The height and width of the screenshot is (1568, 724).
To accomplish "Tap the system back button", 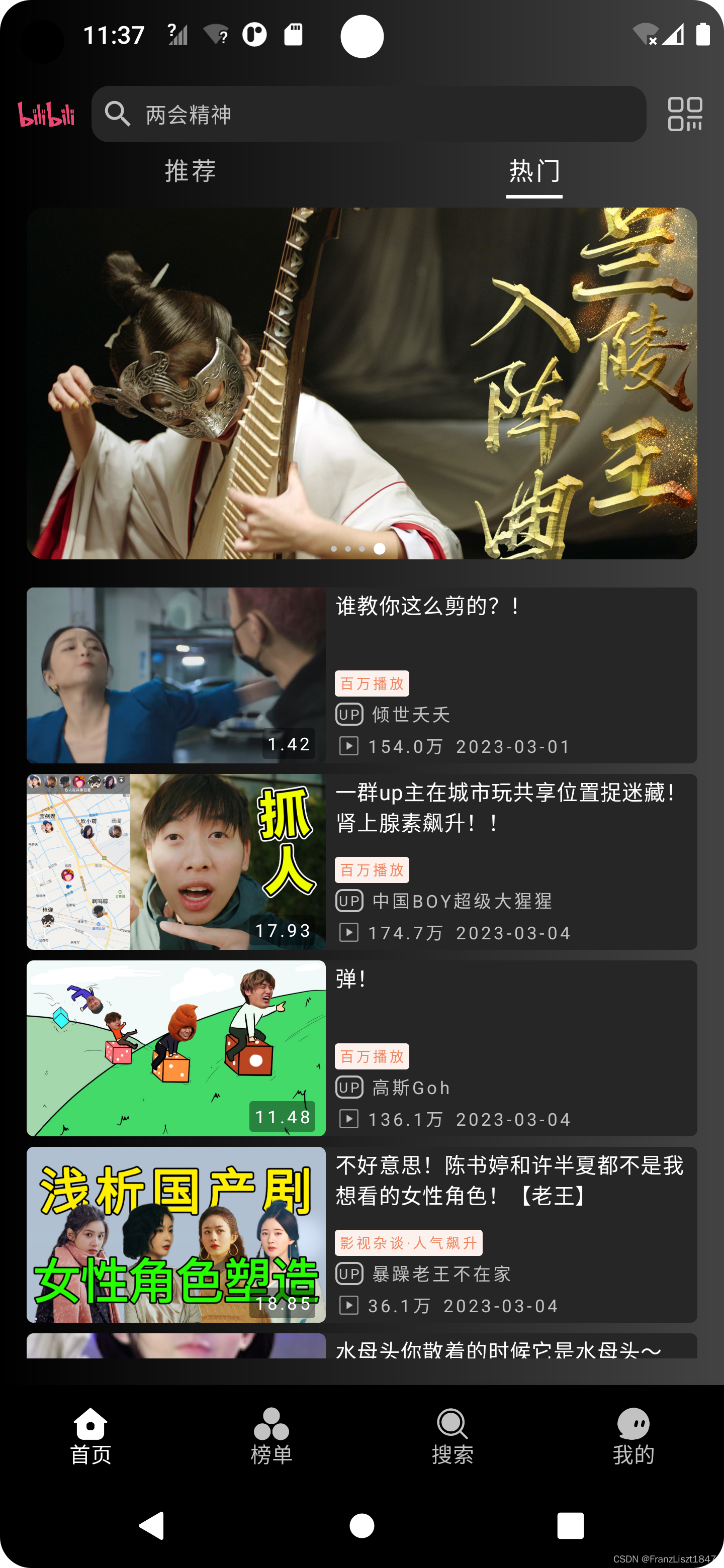I will pyautogui.click(x=152, y=1525).
